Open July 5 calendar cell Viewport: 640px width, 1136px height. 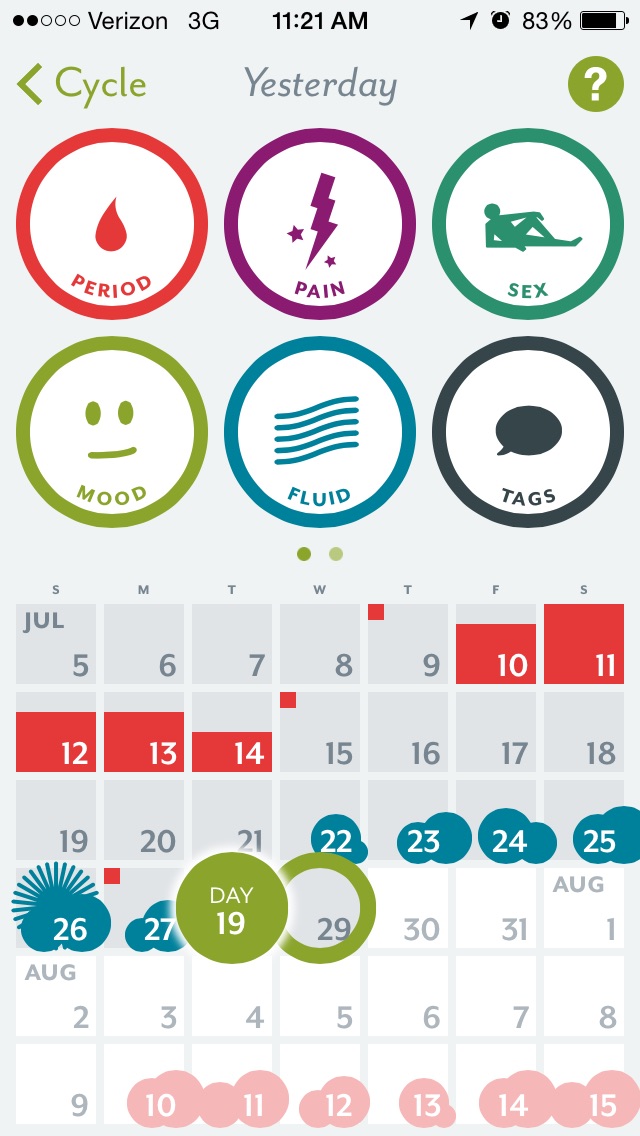click(56, 645)
